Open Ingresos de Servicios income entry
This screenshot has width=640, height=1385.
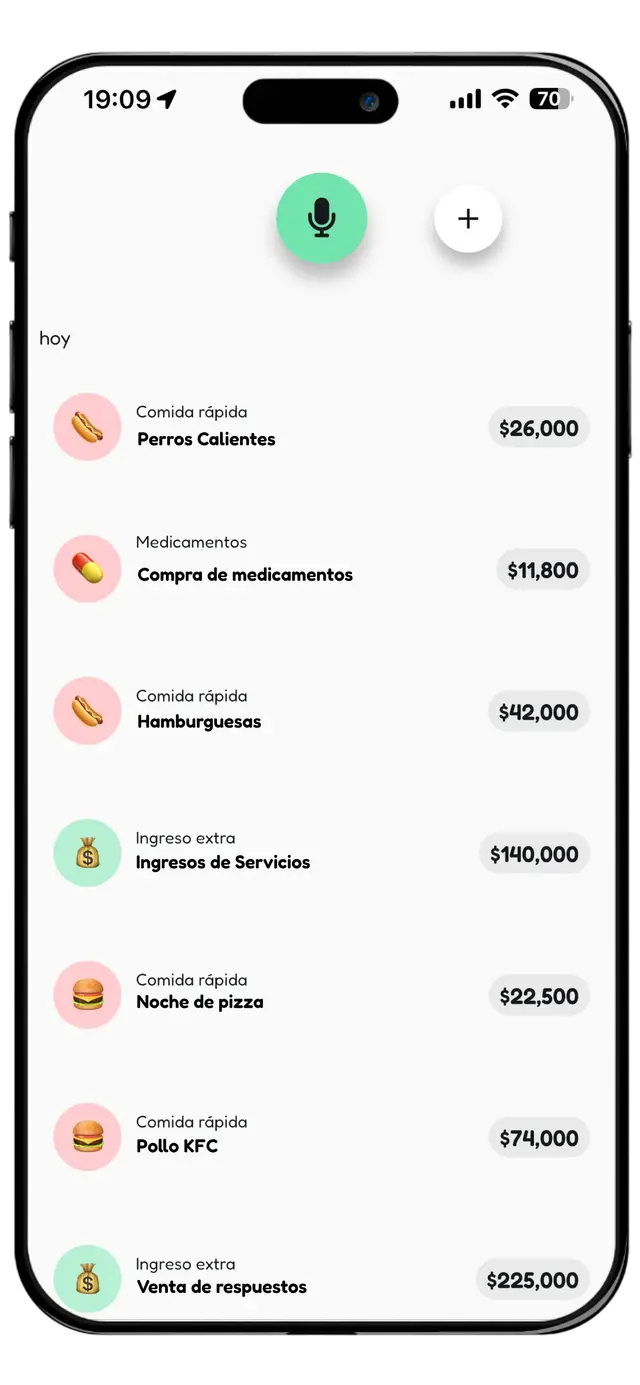pos(222,861)
